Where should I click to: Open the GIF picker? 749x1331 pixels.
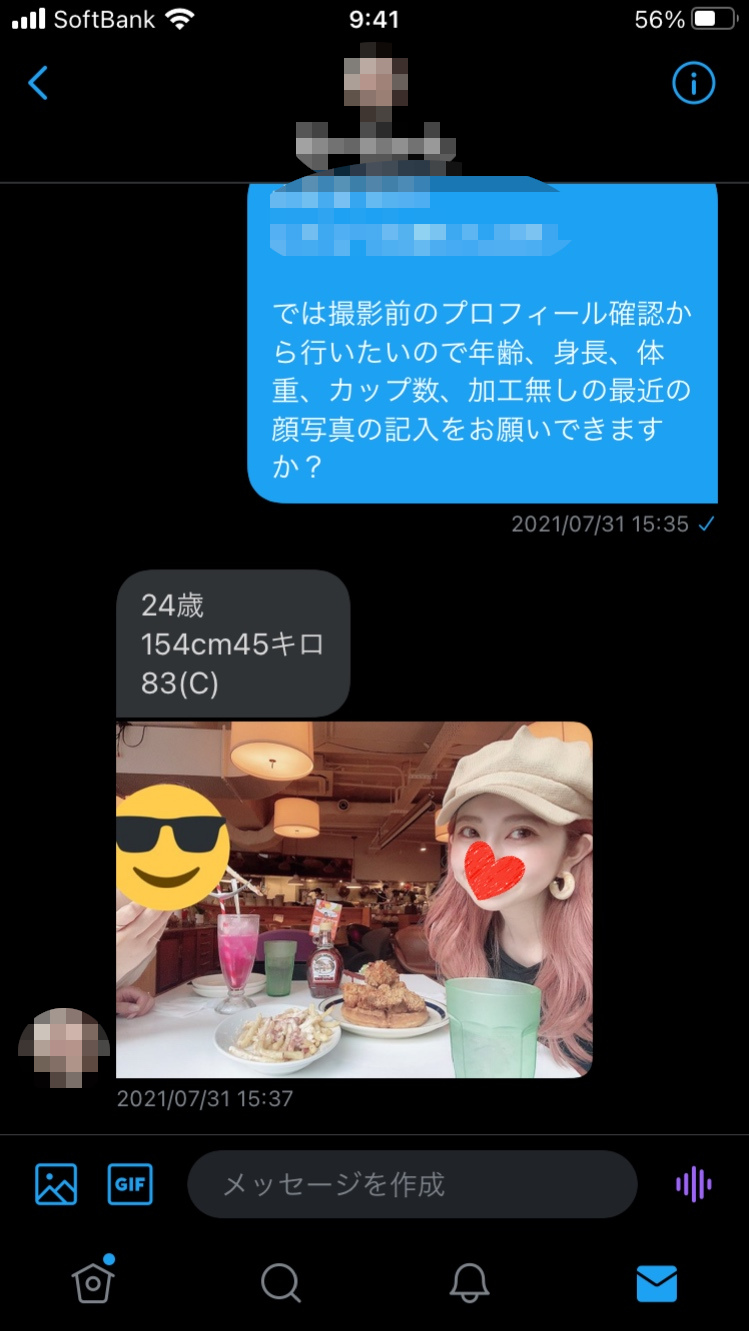tap(130, 1185)
